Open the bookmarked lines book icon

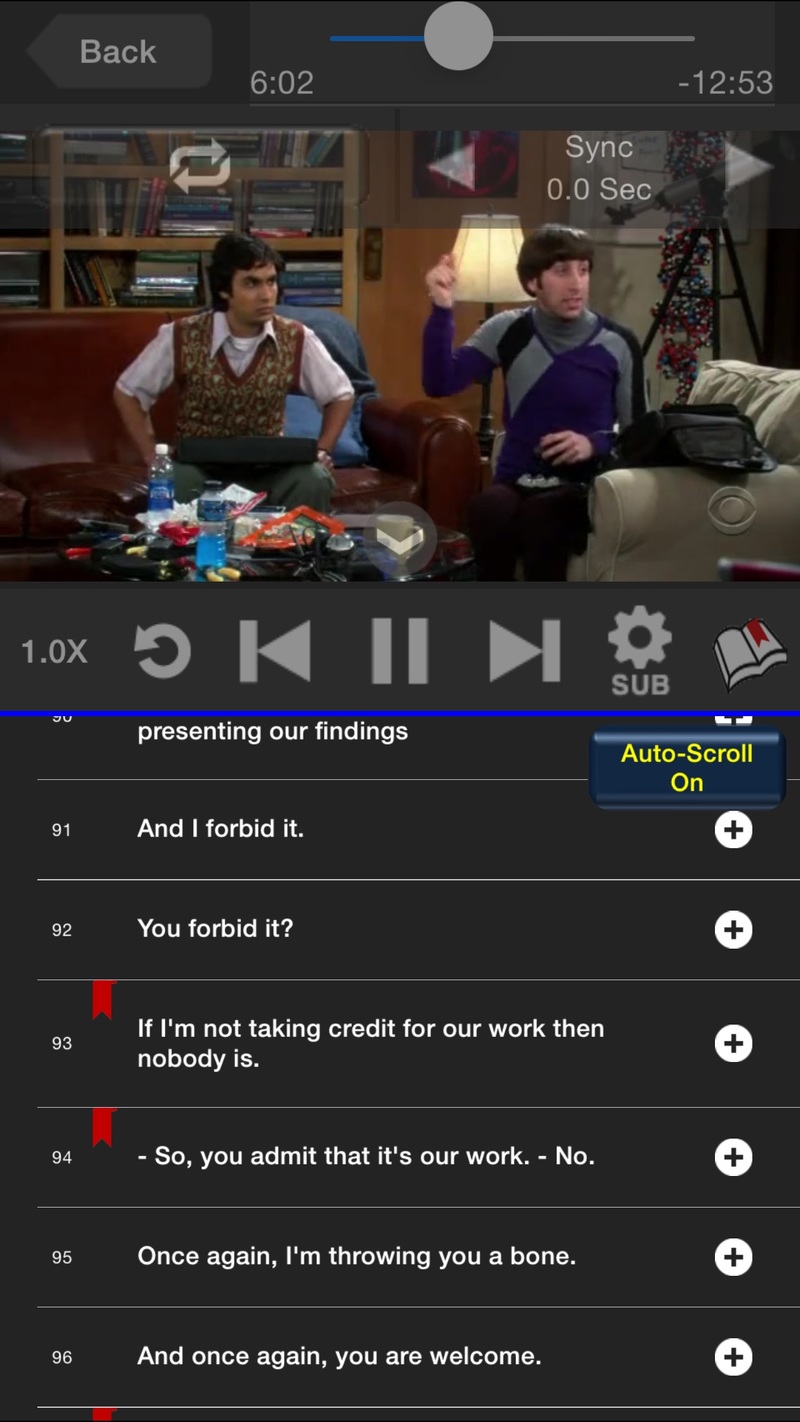tap(749, 654)
